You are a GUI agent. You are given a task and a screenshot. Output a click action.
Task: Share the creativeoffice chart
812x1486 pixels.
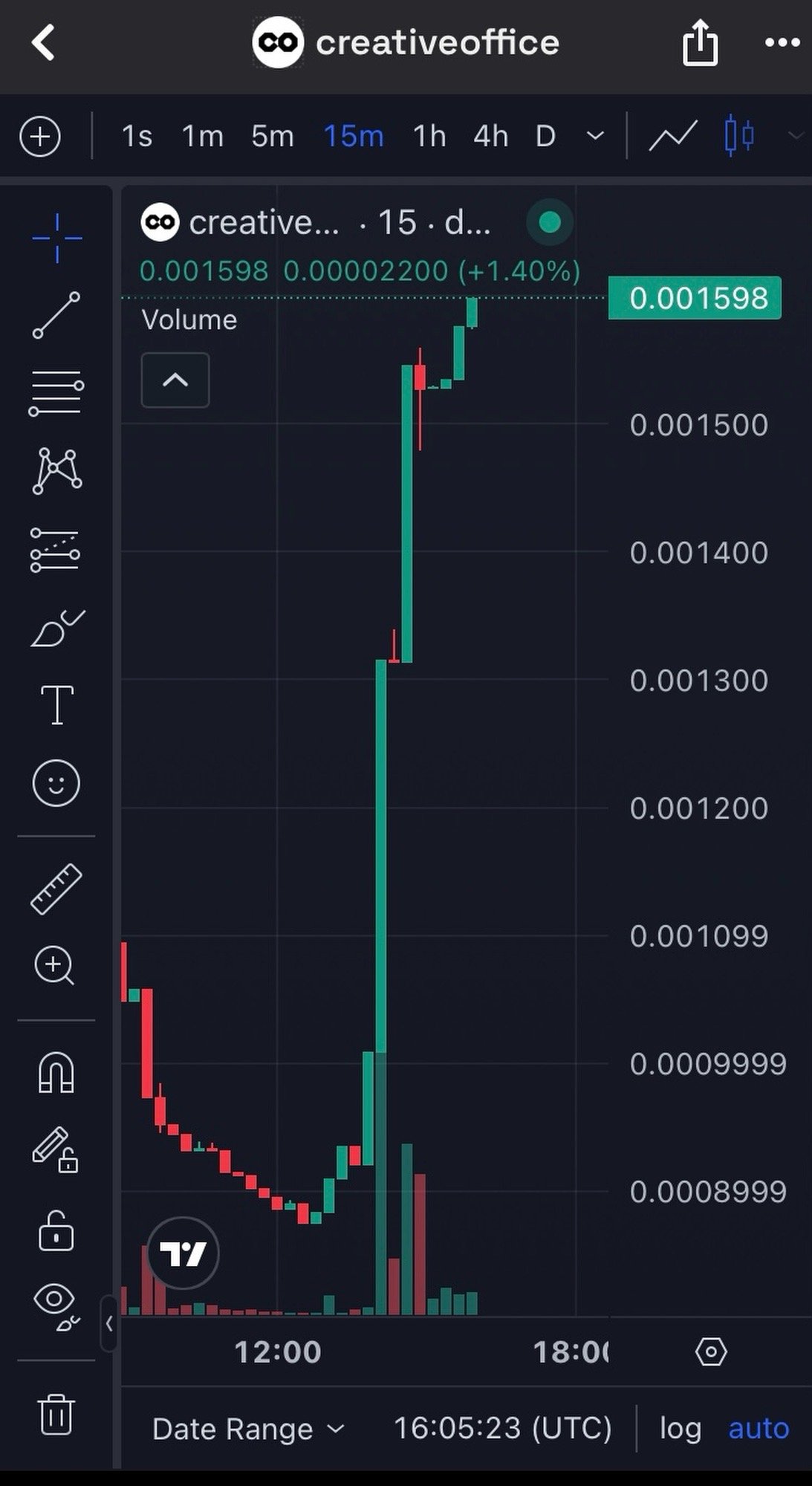(x=700, y=43)
